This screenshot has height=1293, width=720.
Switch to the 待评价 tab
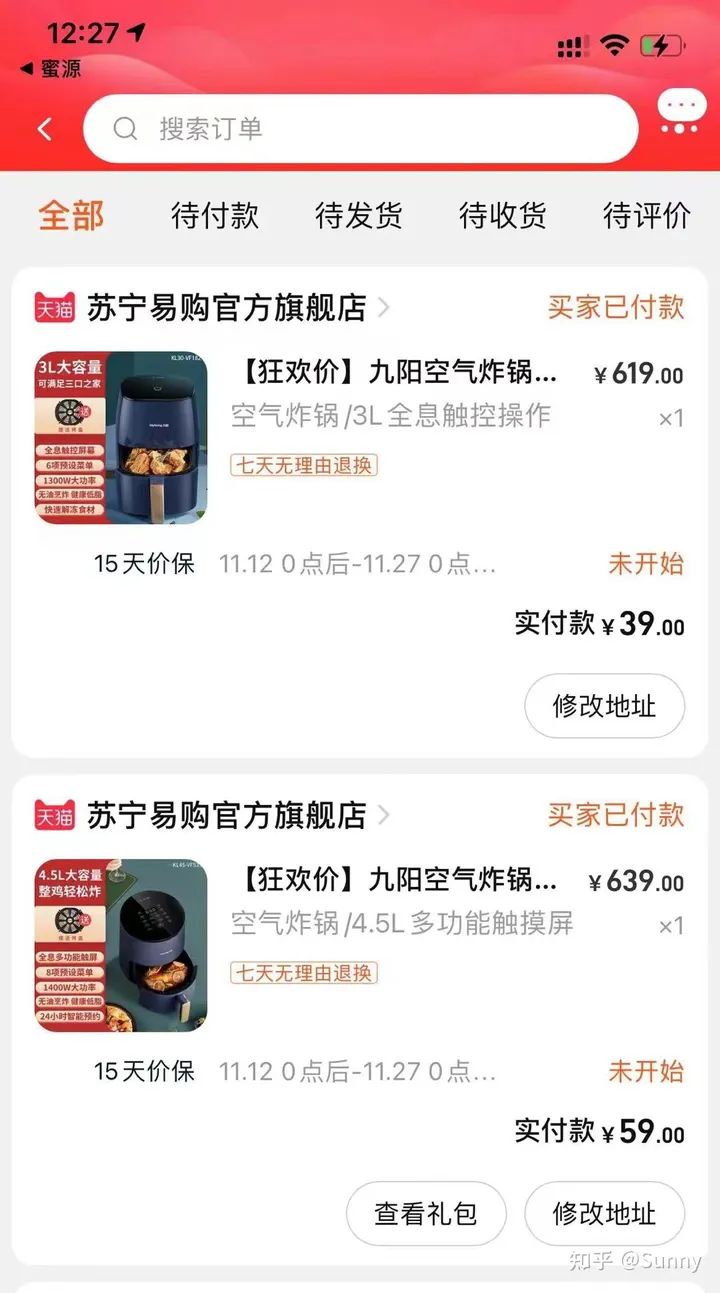click(x=647, y=215)
